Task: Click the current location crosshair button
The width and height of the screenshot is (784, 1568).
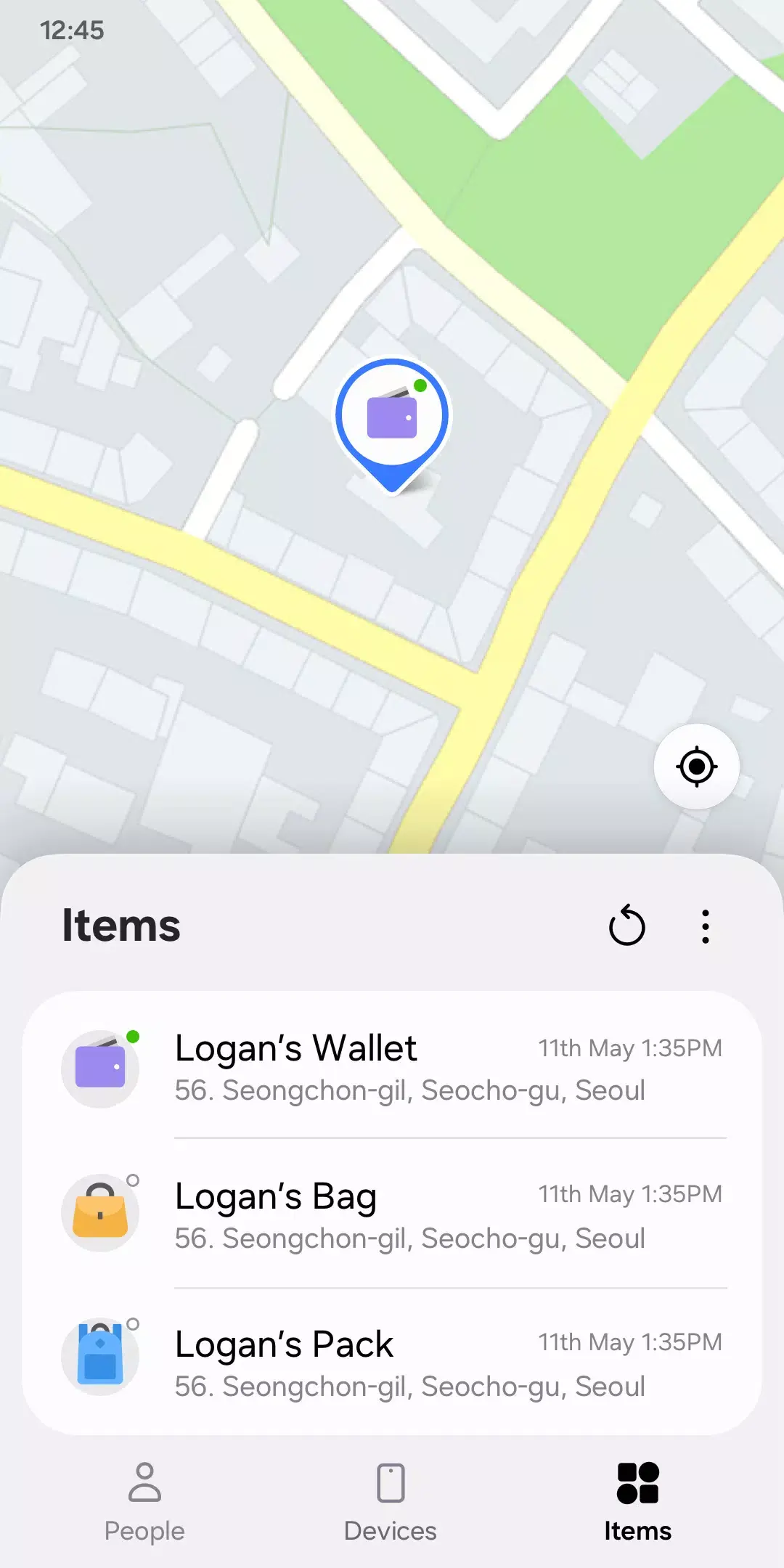Action: tap(695, 766)
